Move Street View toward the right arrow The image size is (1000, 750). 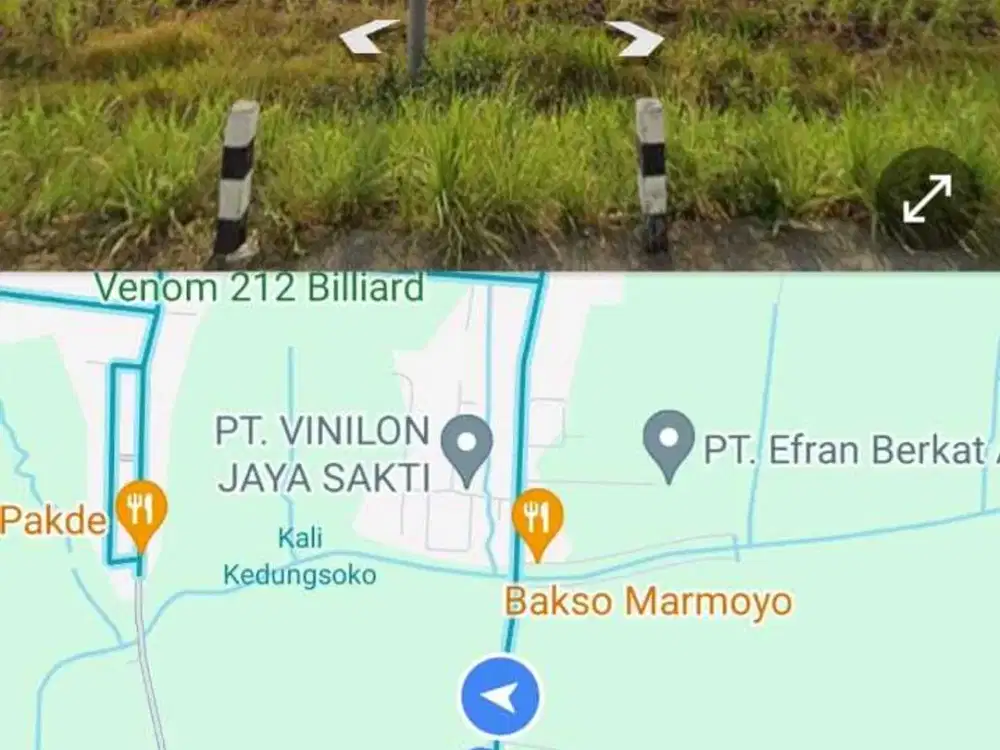637,39
